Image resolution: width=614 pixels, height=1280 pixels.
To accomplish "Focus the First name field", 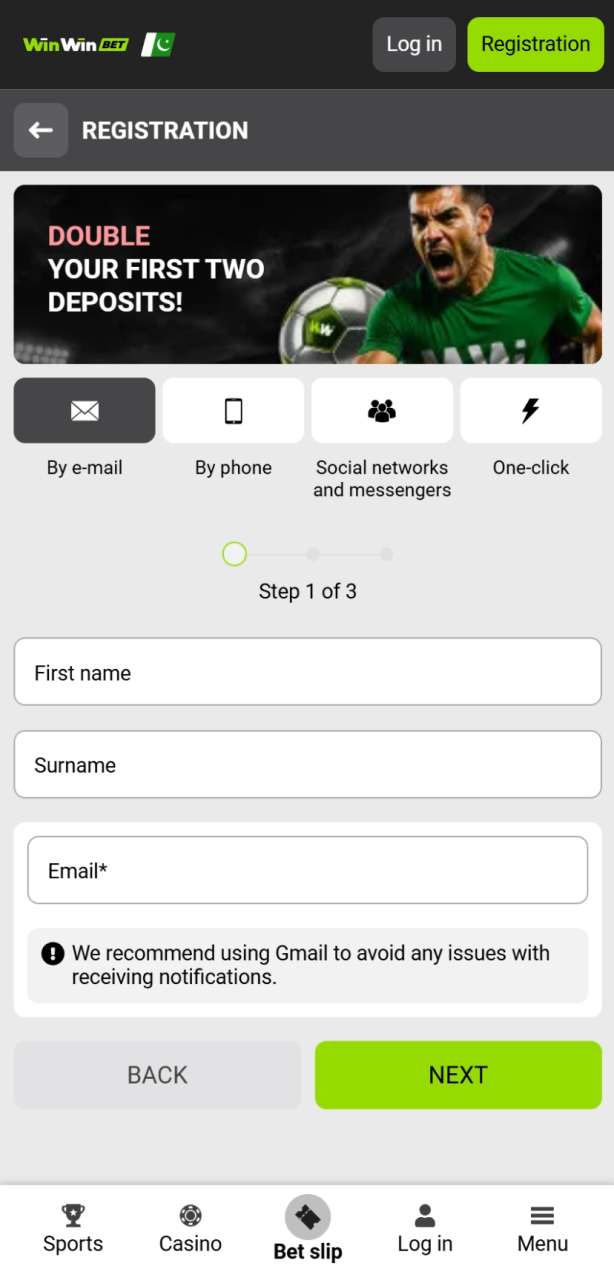I will tap(307, 673).
